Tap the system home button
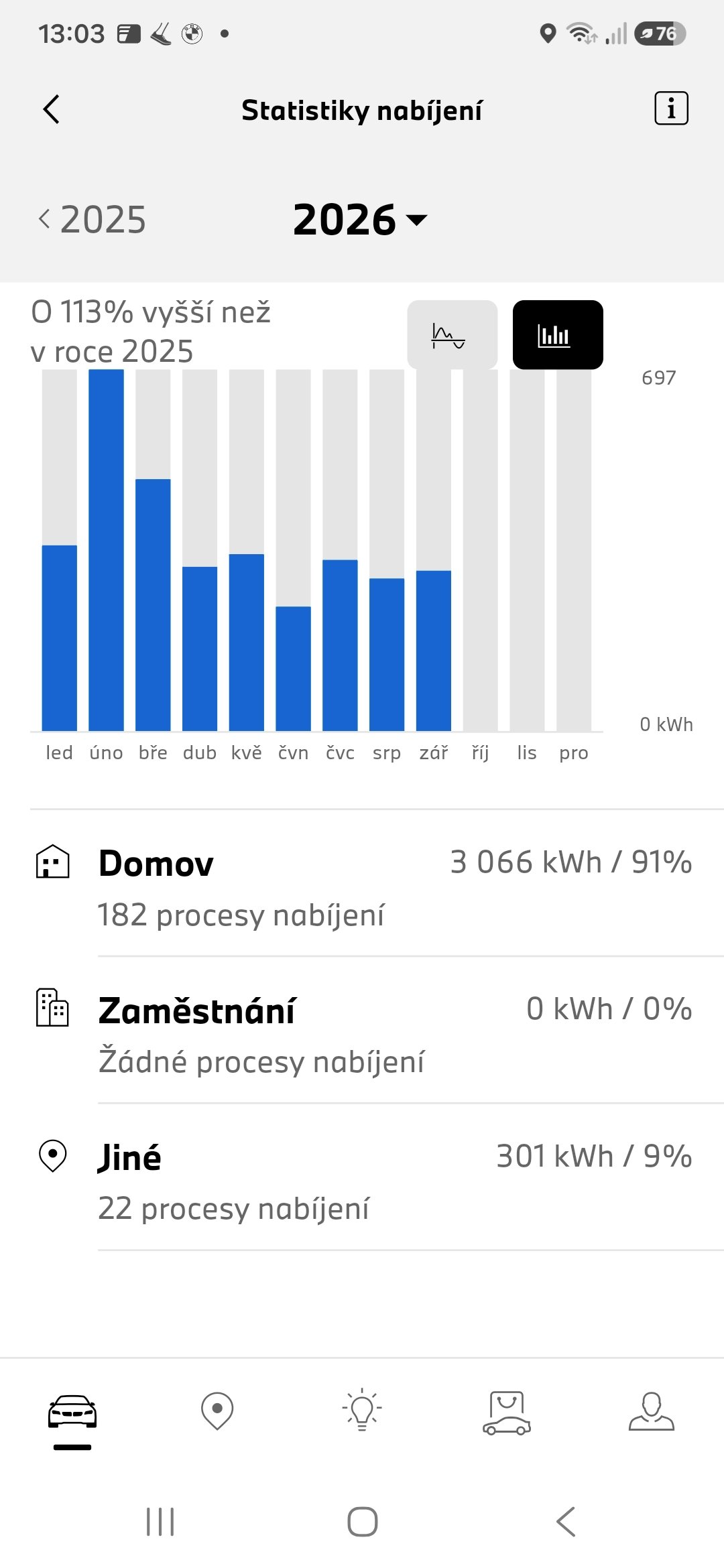 363,1522
